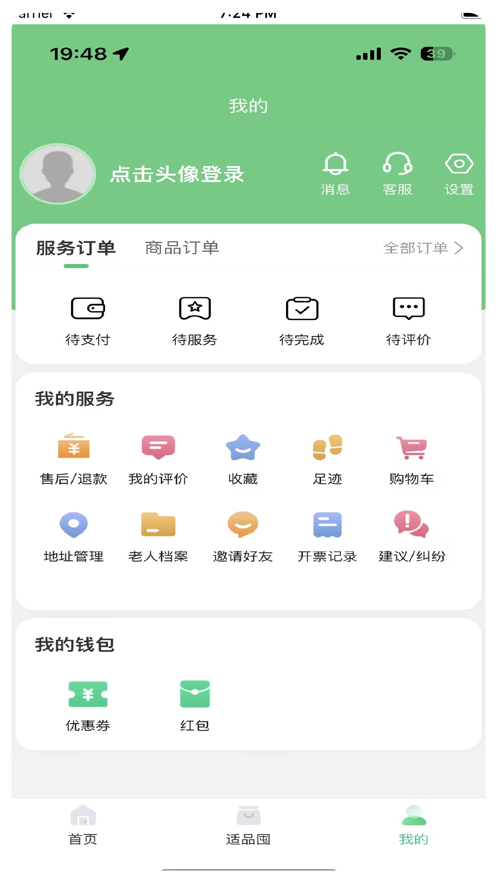This screenshot has width=497, height=883.
Task: Open 待服务 orders
Action: click(195, 321)
